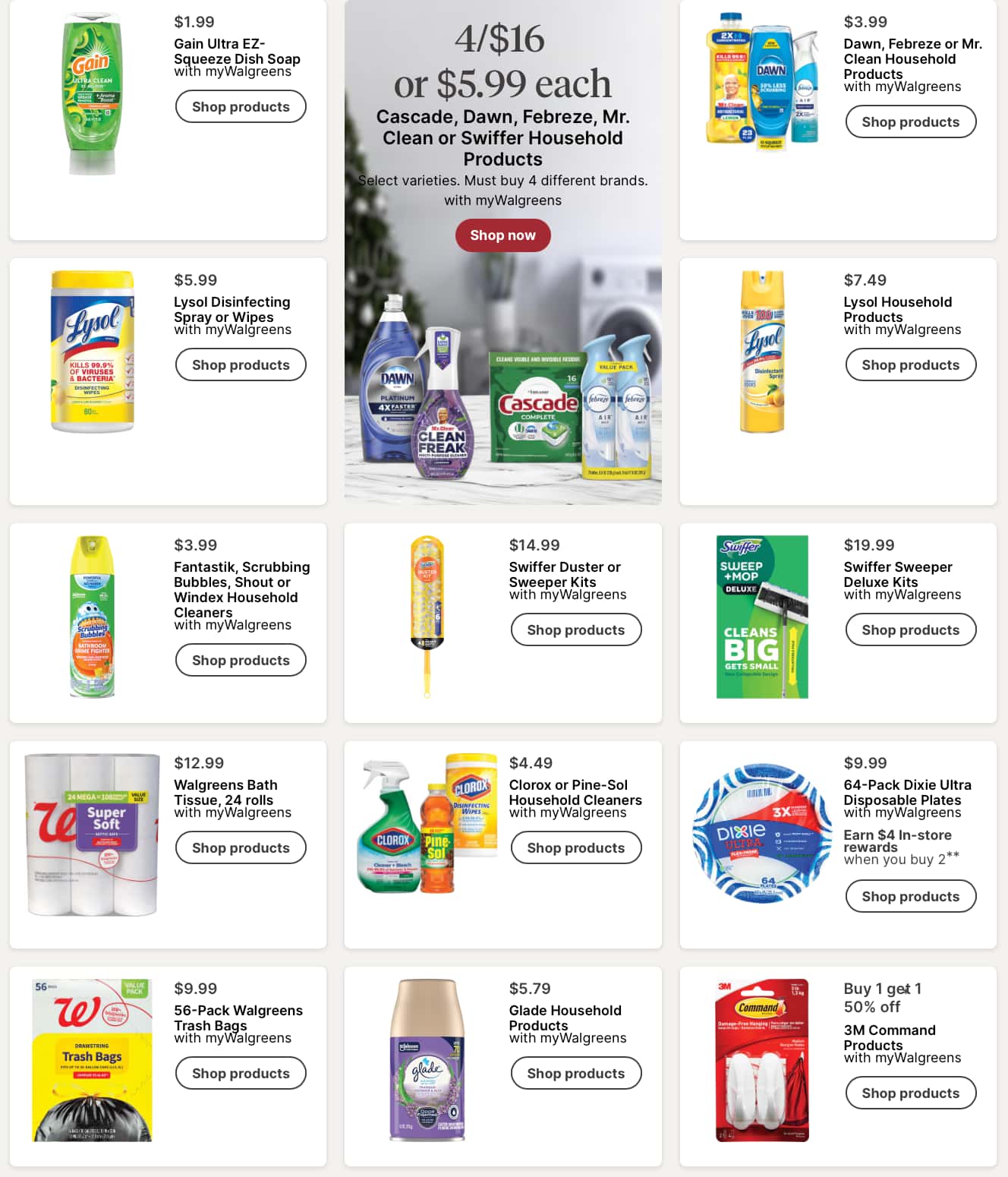This screenshot has height=1177, width=1008.
Task: Open the Glade air freshener product image
Action: point(427,1060)
